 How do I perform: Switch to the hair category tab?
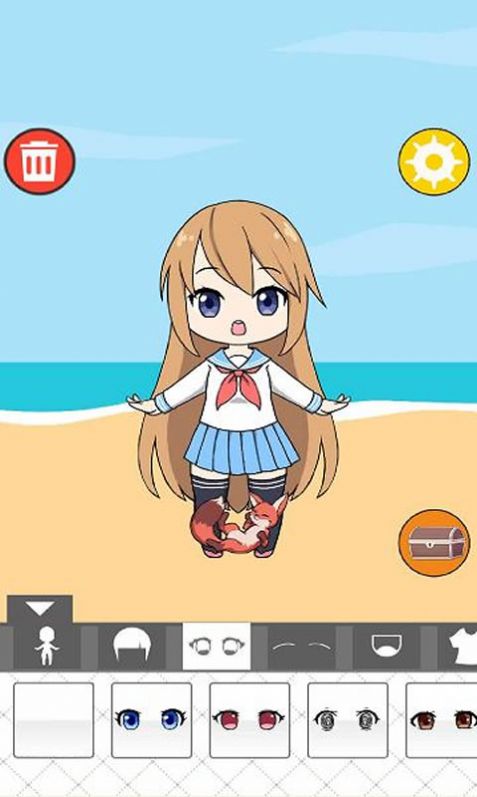tap(132, 646)
